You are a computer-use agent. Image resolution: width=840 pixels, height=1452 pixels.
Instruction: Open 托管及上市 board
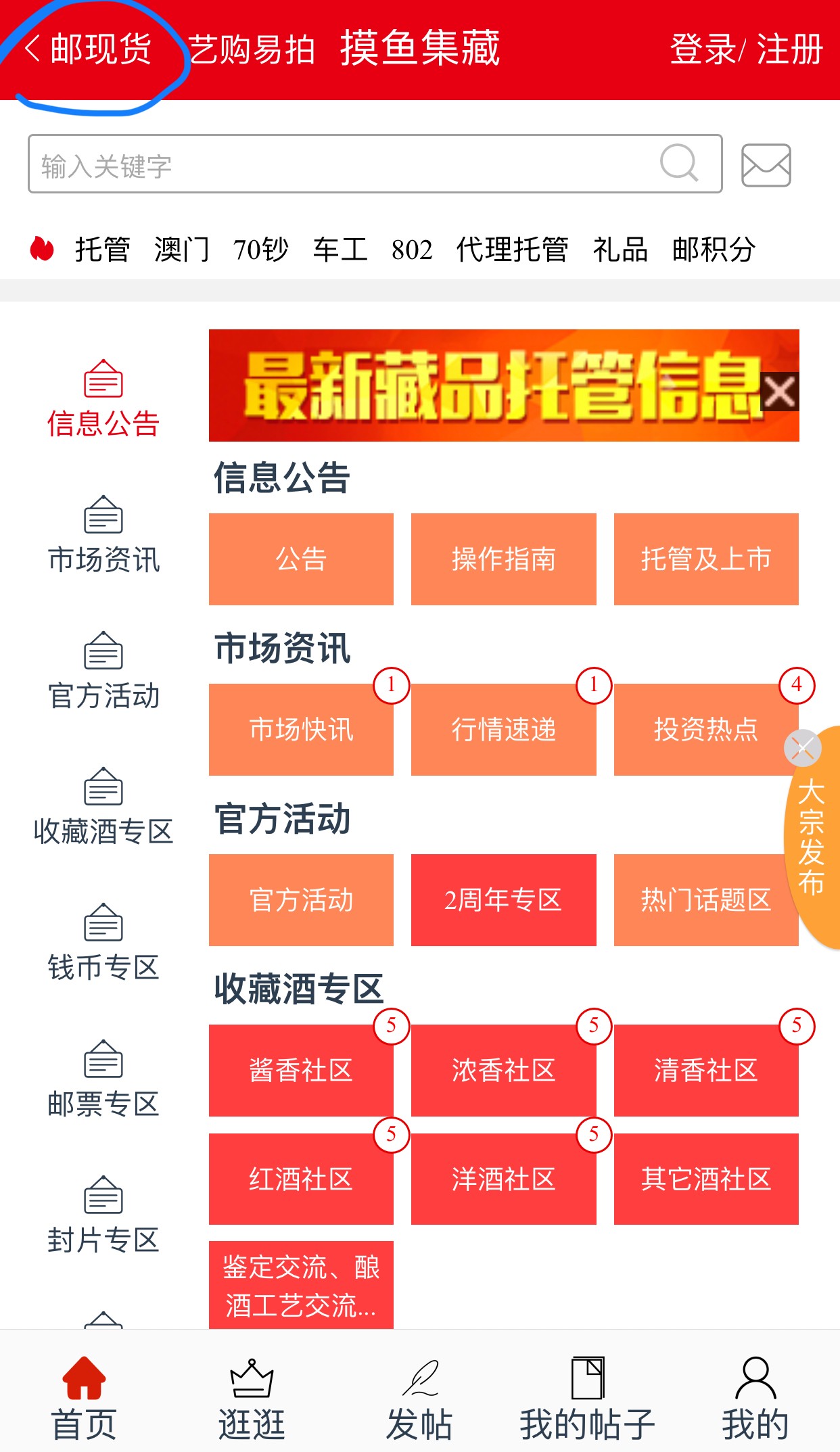[705, 559]
